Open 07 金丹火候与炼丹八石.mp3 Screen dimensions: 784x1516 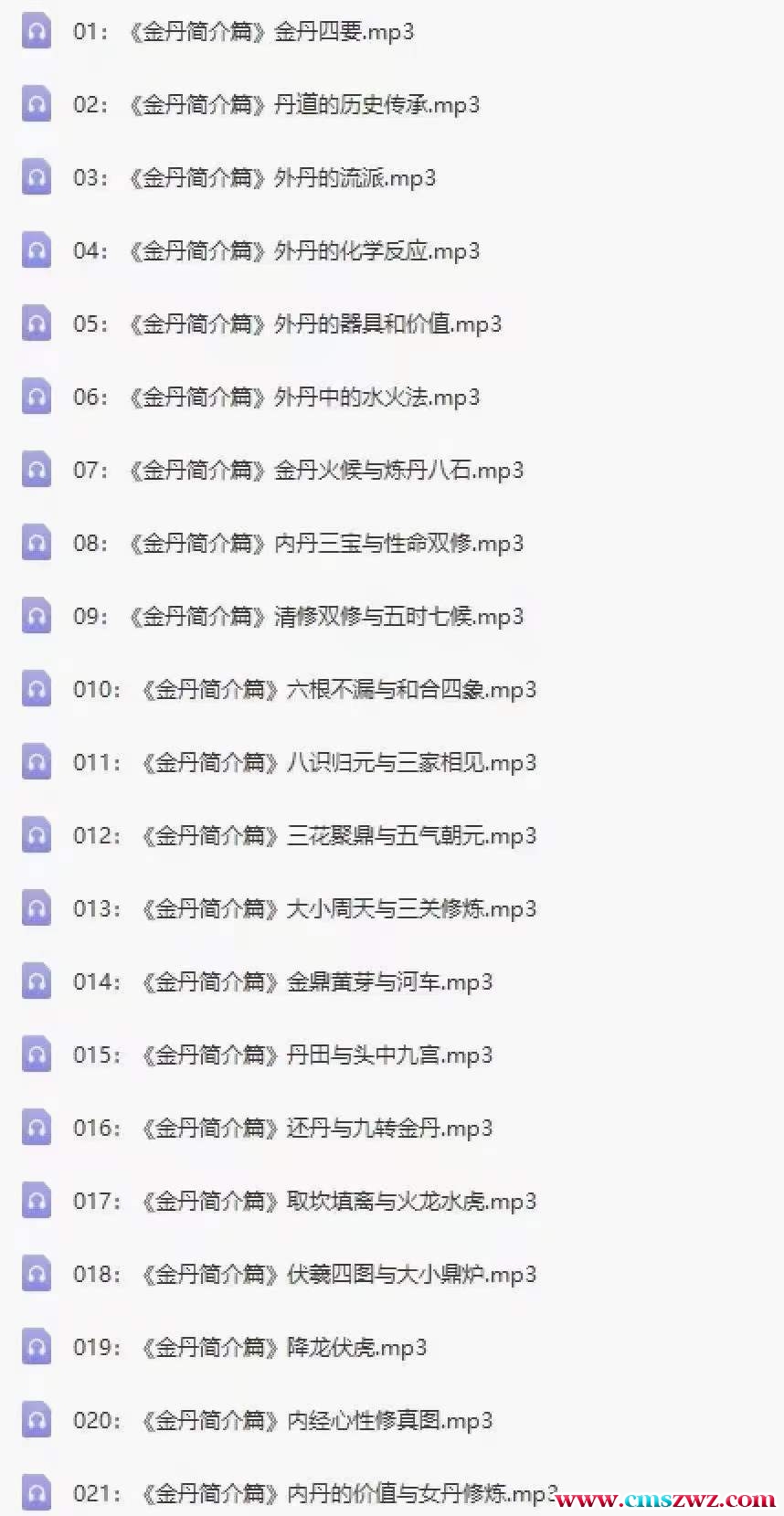coord(298,471)
